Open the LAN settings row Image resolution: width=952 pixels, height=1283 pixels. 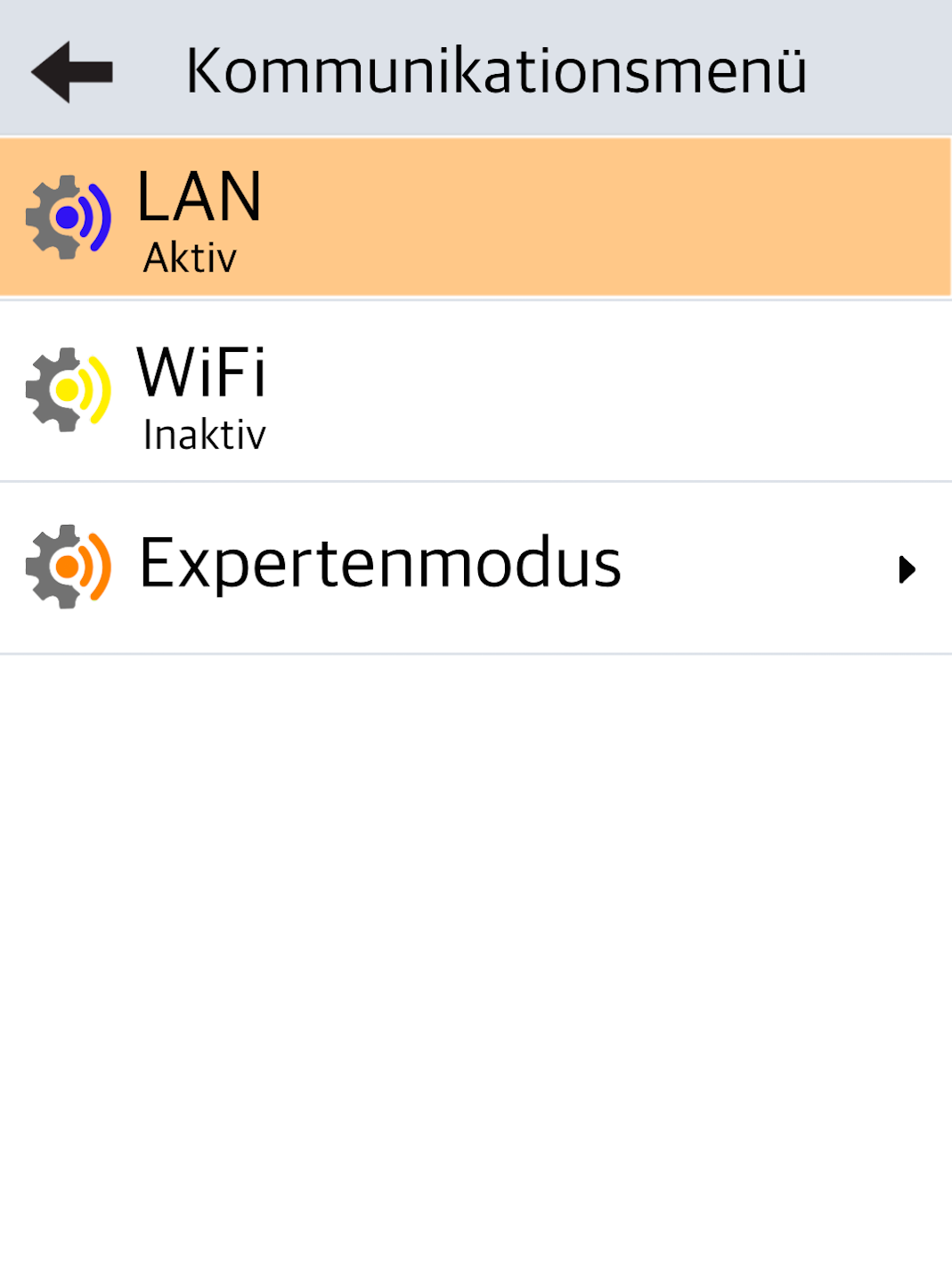pos(476,217)
